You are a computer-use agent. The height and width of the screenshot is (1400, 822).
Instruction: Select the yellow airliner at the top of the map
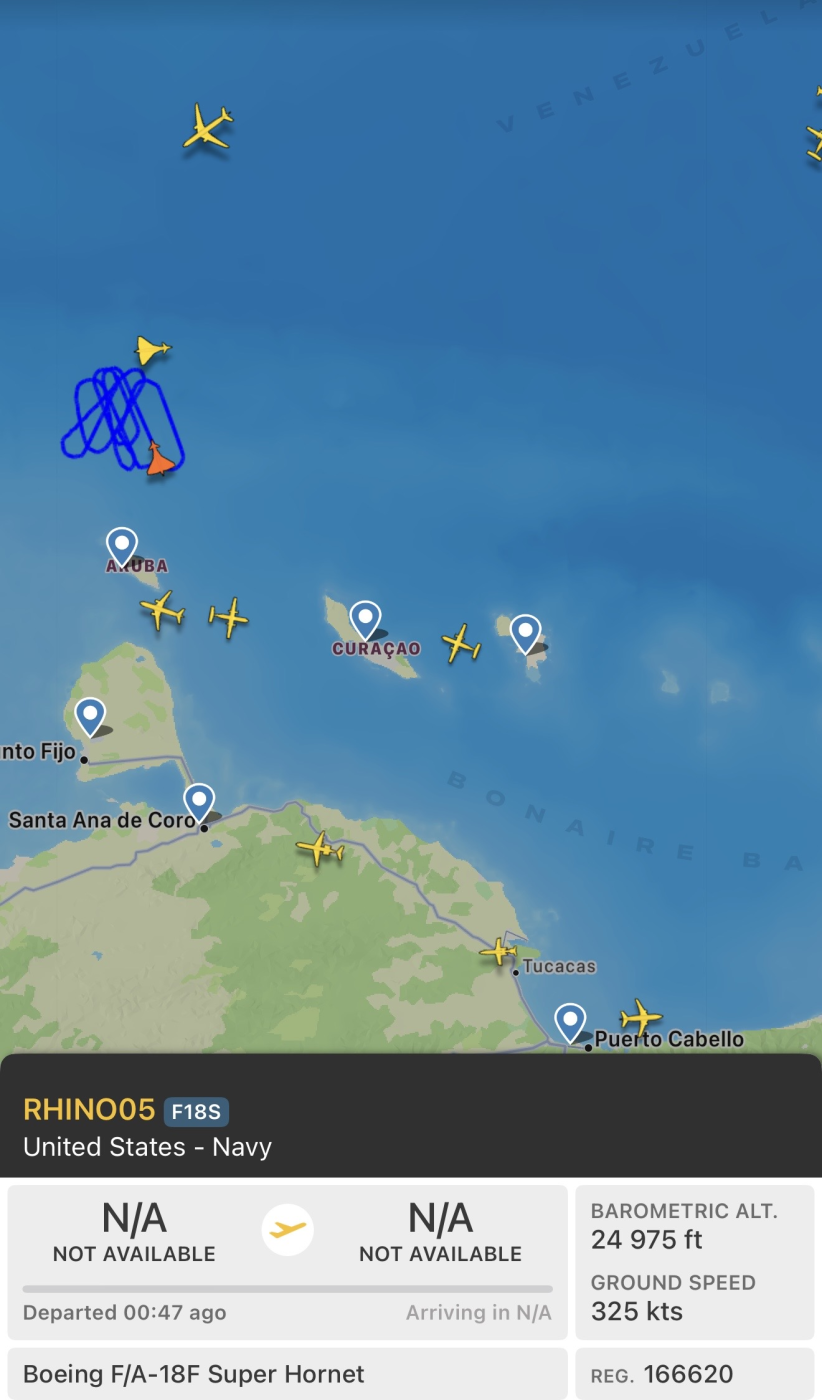point(208,127)
